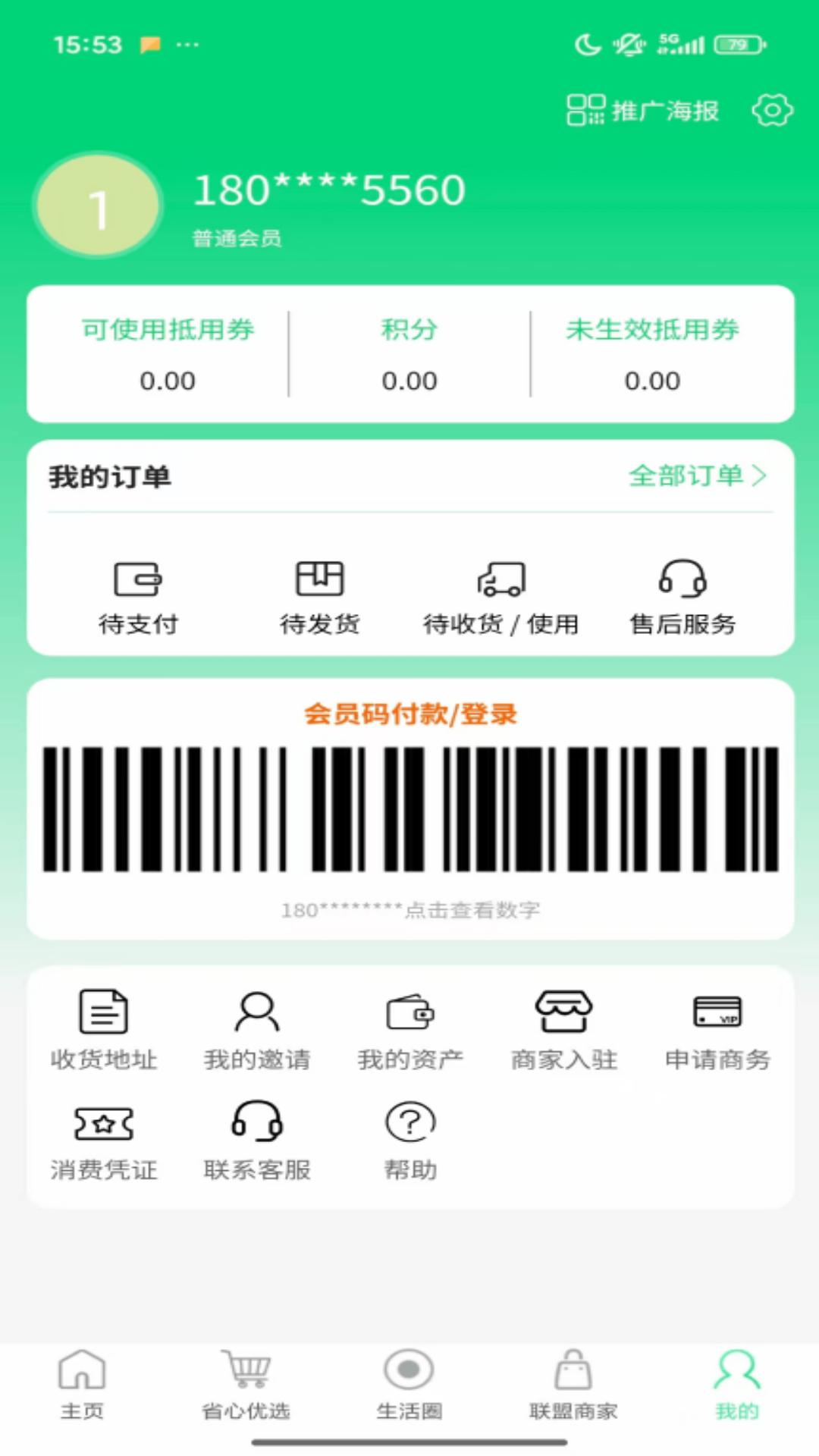Open 商家入驻 merchant onboarding
Viewport: 819px width, 1456px height.
(564, 1028)
